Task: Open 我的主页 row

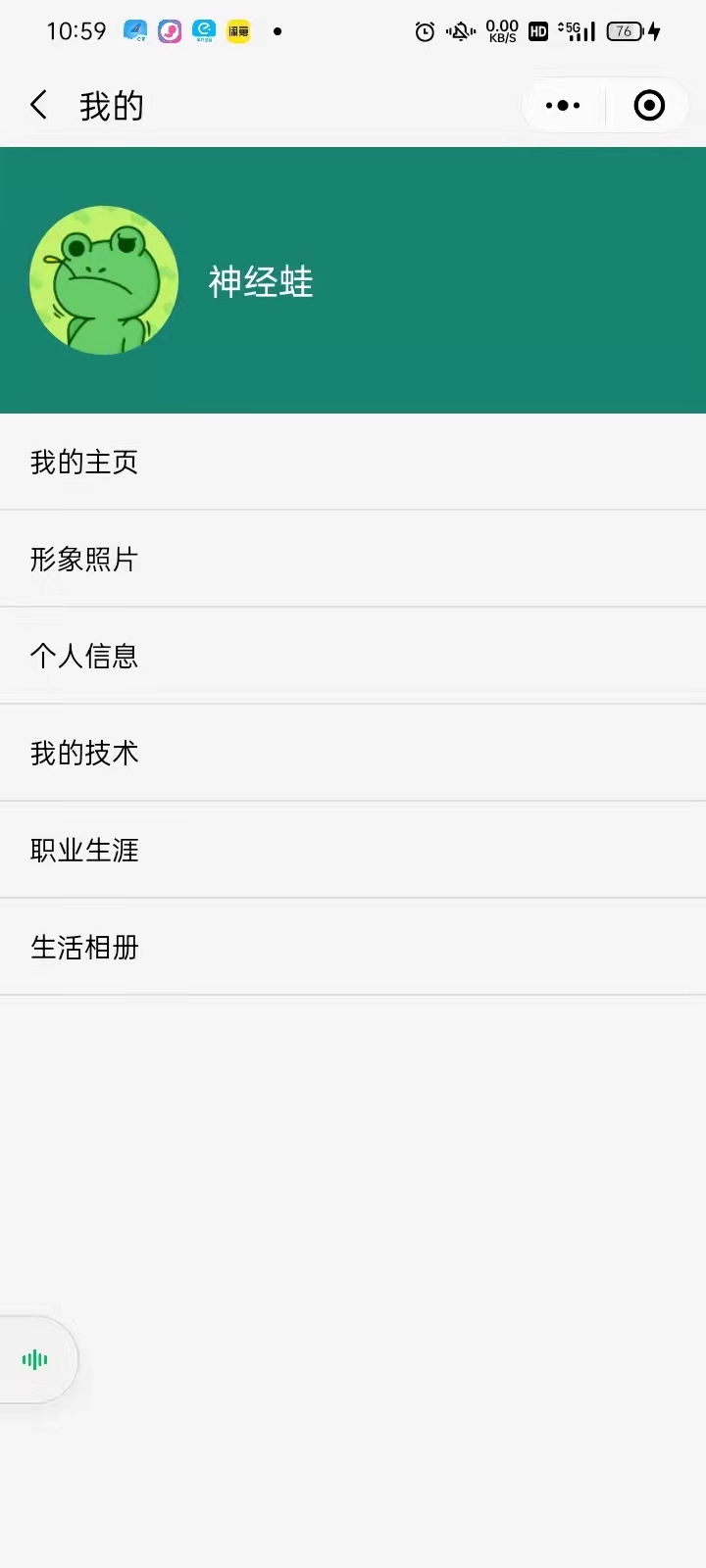Action: (x=353, y=462)
